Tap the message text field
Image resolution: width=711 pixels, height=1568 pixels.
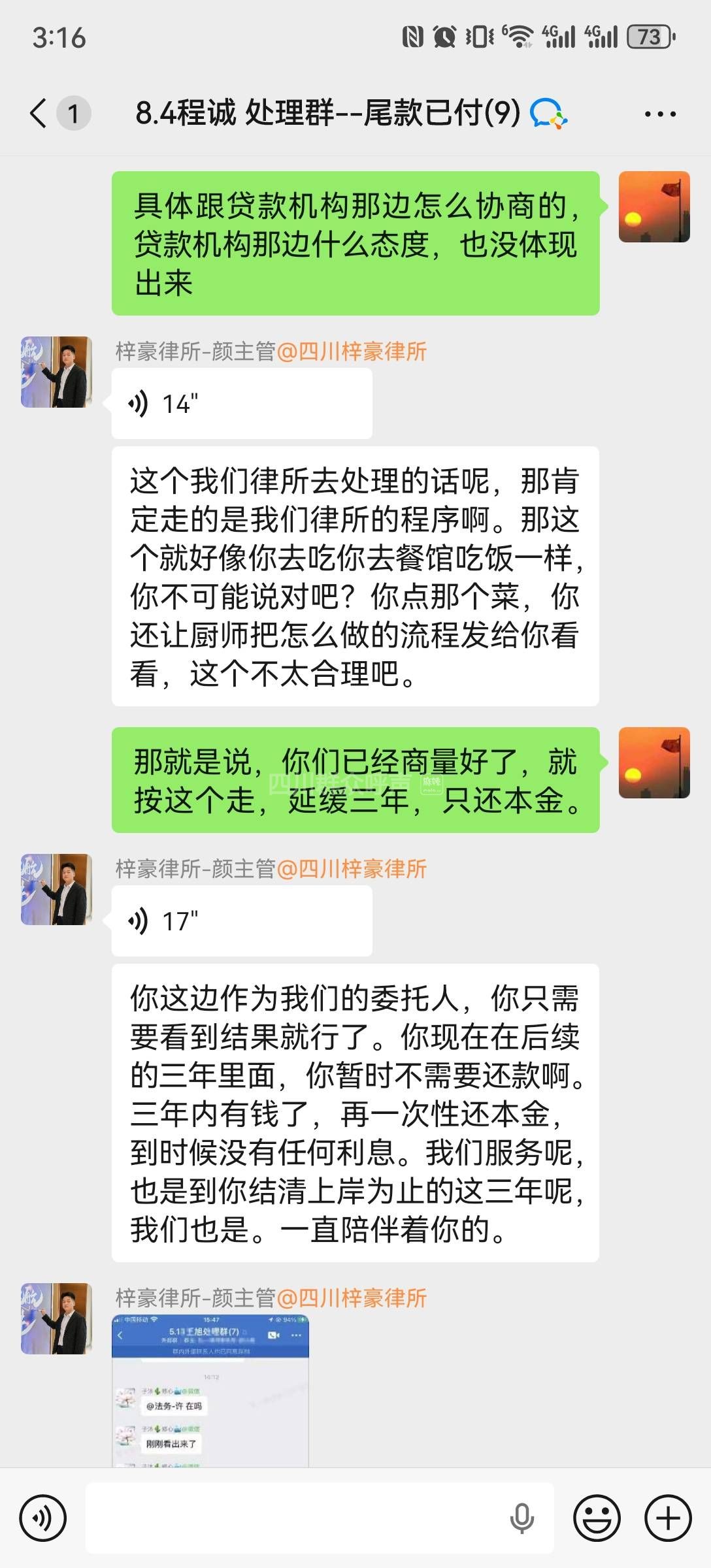click(294, 1518)
